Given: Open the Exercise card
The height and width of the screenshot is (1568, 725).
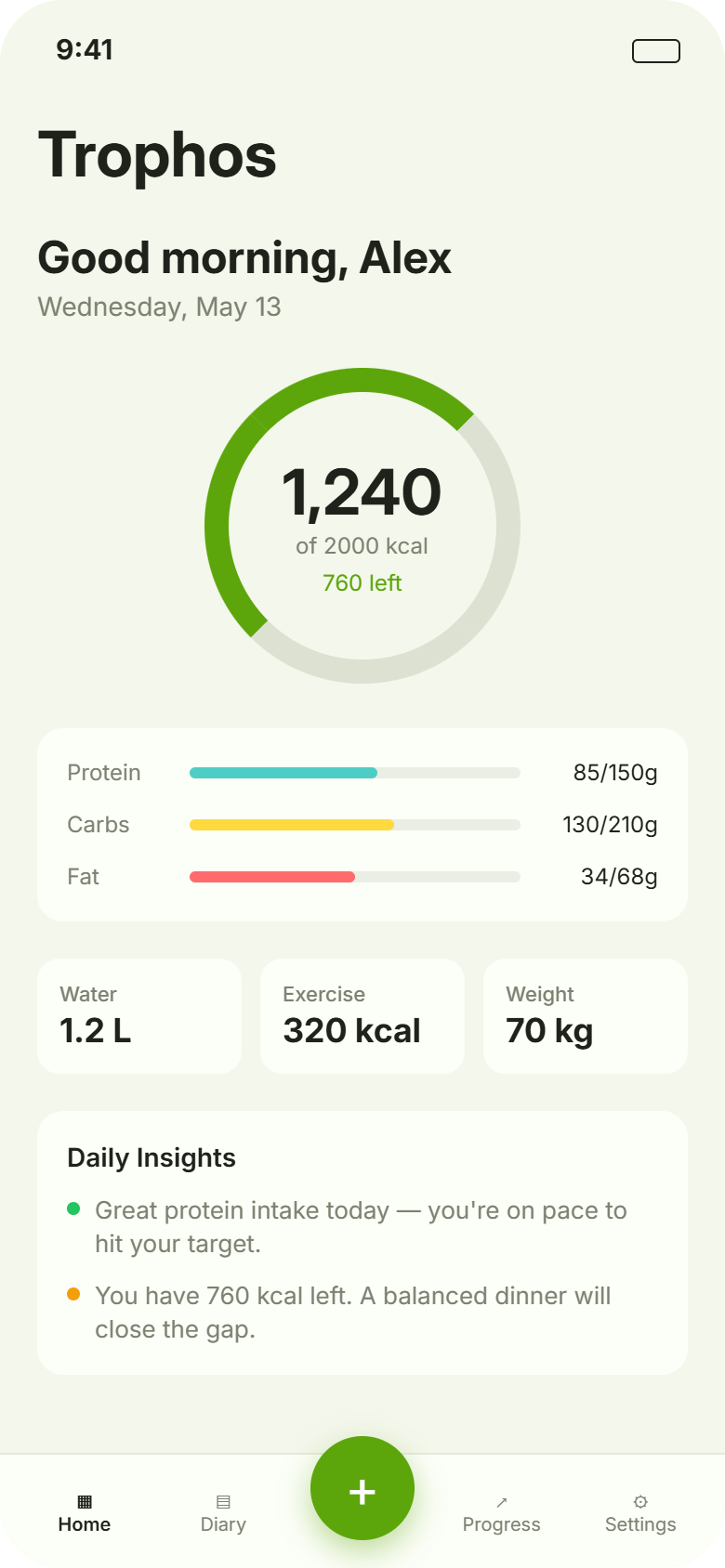Looking at the screenshot, I should pos(362,1016).
